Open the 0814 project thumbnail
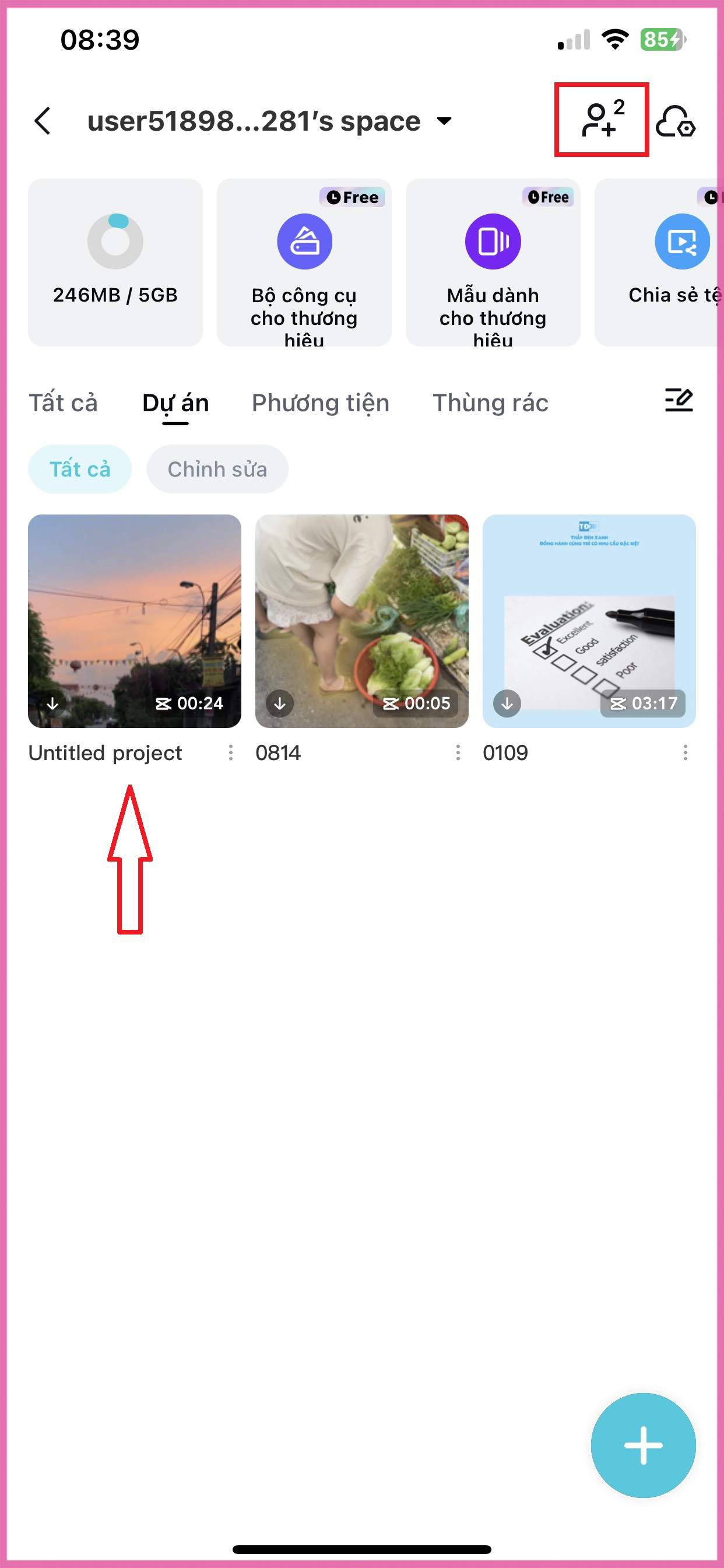 pyautogui.click(x=361, y=620)
